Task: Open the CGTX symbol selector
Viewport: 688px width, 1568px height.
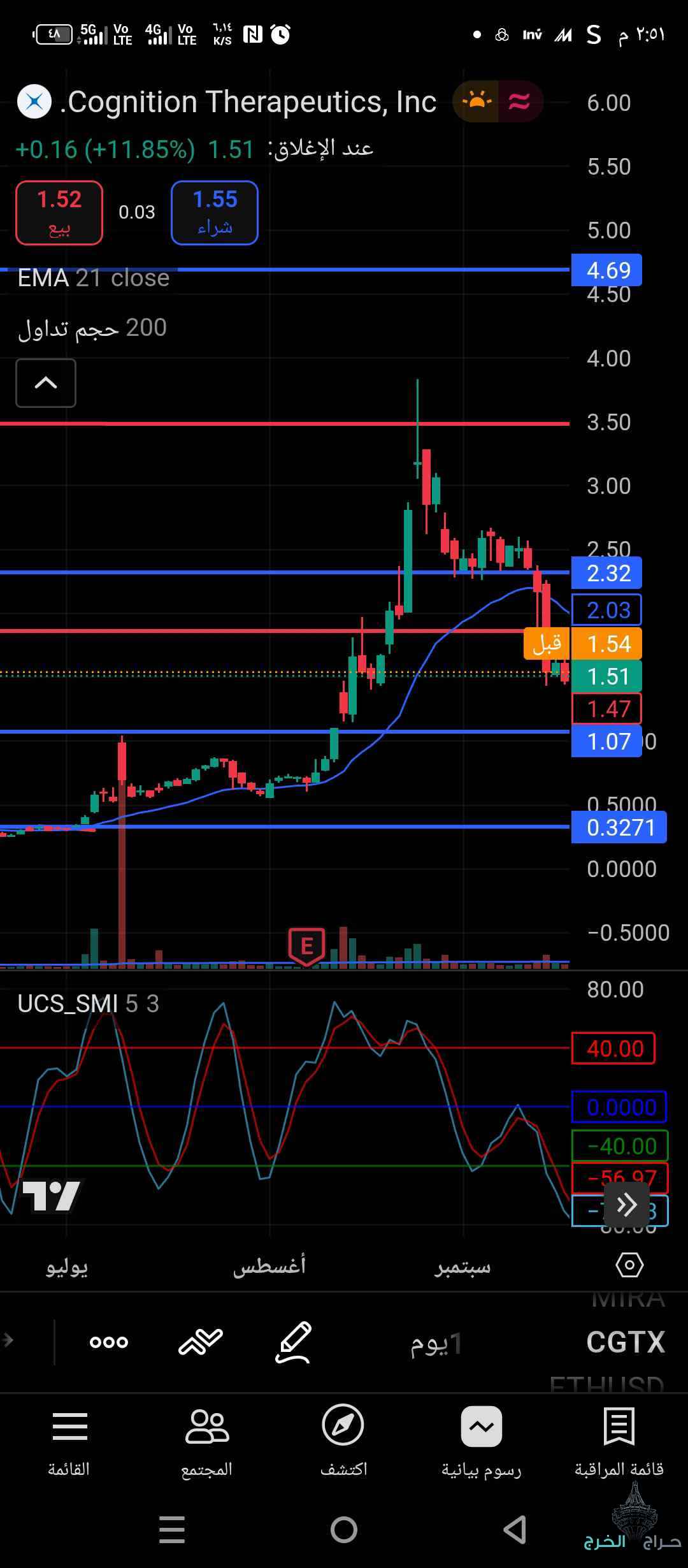Action: pos(626,1342)
